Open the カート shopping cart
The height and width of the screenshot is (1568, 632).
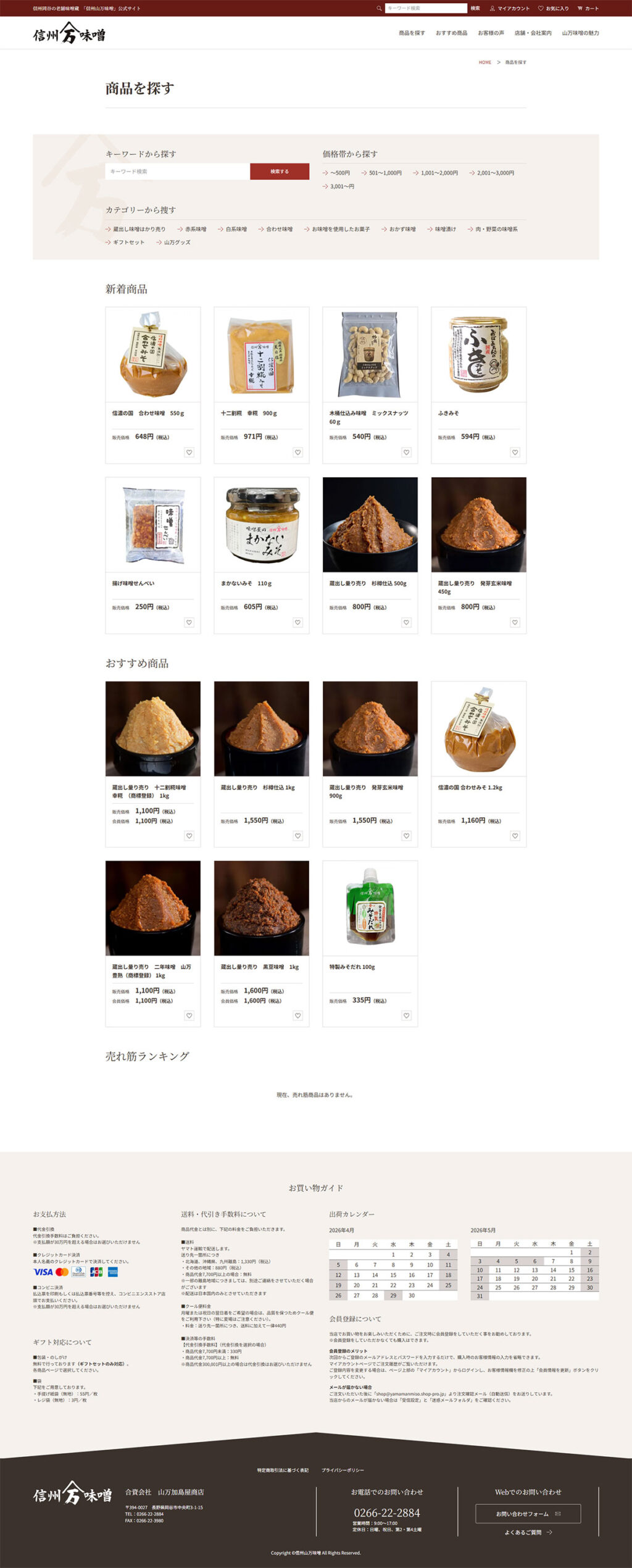coord(588,8)
